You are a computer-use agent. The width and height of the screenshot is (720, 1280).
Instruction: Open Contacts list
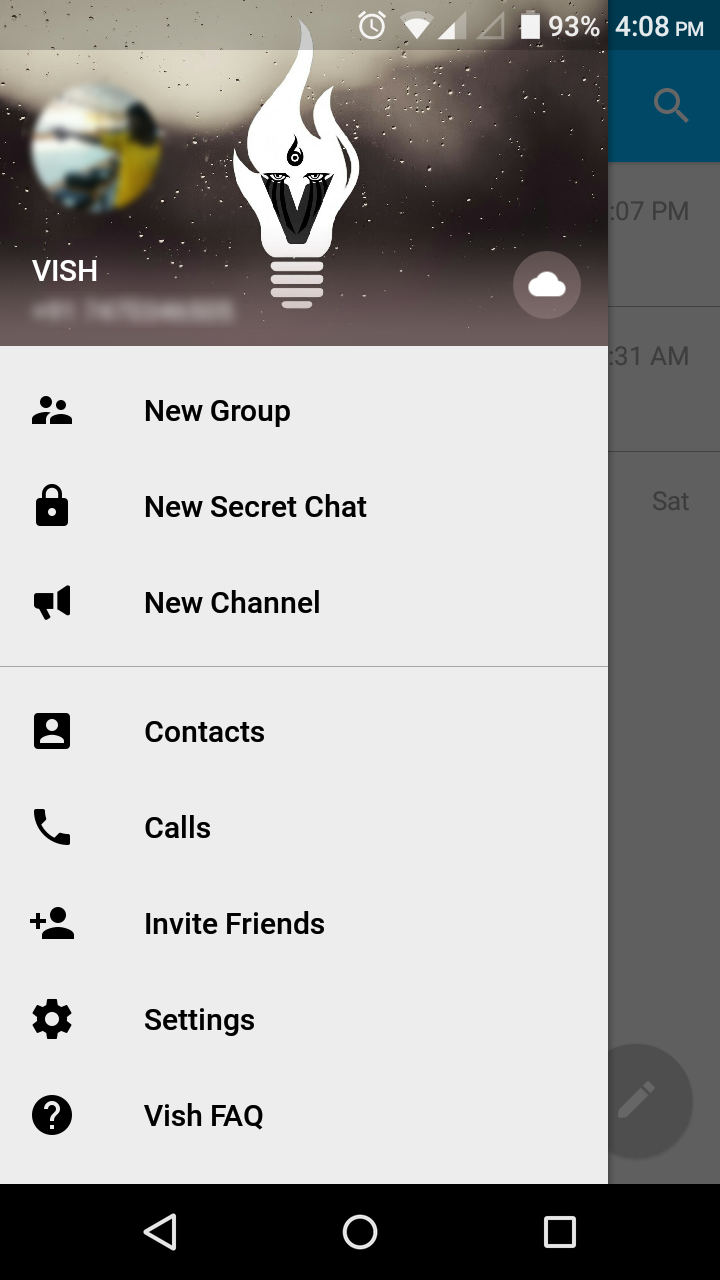click(204, 732)
